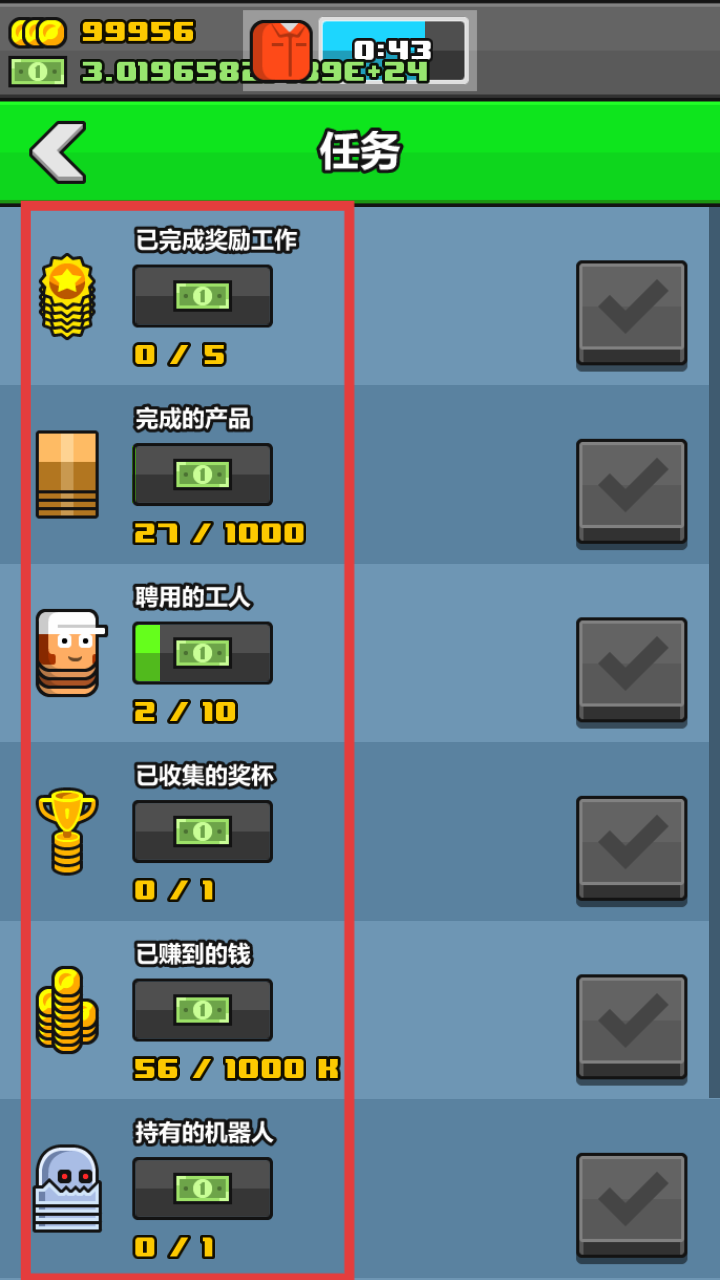Claim reward for 完成的产品 task
The width and height of the screenshot is (720, 1280).
click(631, 491)
